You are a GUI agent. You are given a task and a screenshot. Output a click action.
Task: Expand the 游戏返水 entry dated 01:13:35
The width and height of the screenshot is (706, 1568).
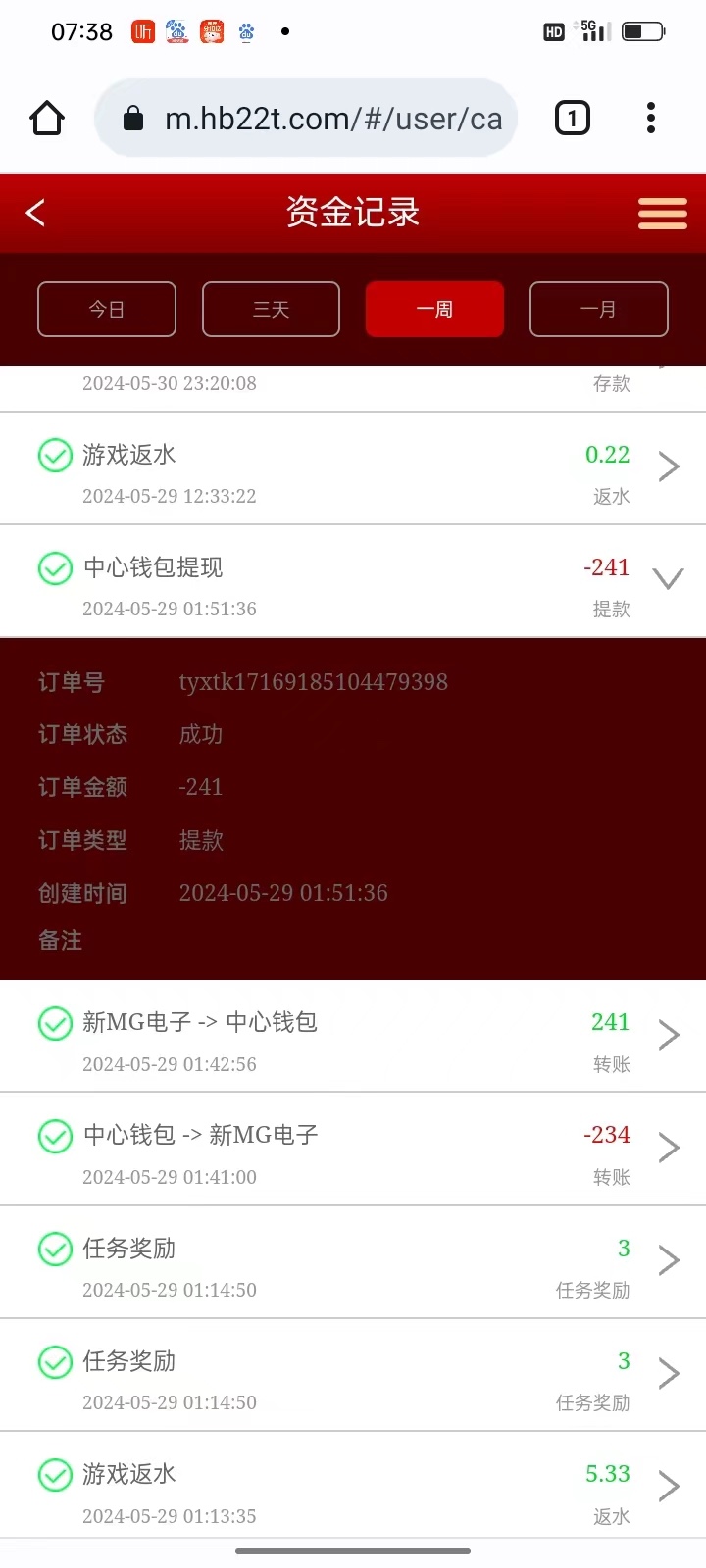click(668, 1486)
